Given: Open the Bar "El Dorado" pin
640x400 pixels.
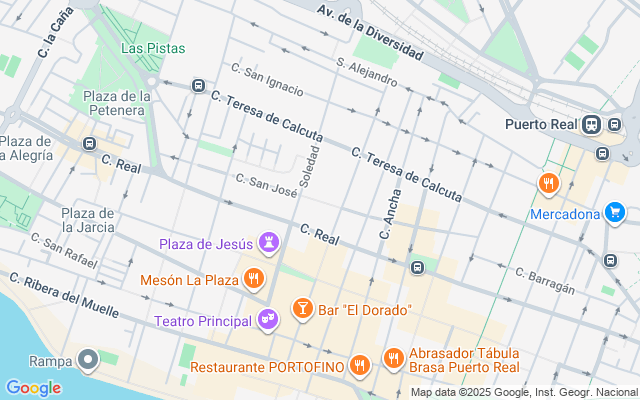Looking at the screenshot, I should 302,309.
